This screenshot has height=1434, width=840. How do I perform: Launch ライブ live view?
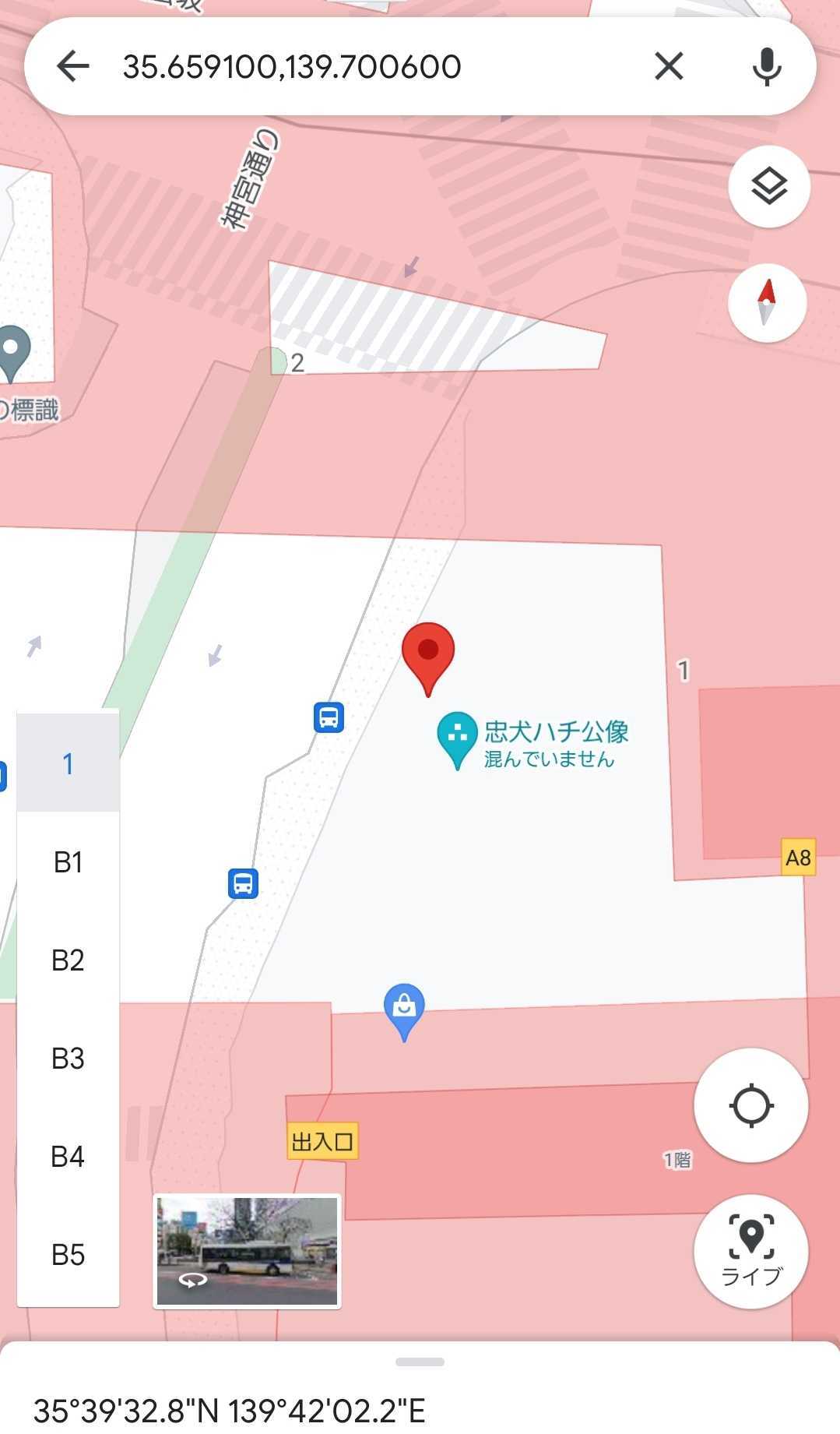tap(750, 1250)
